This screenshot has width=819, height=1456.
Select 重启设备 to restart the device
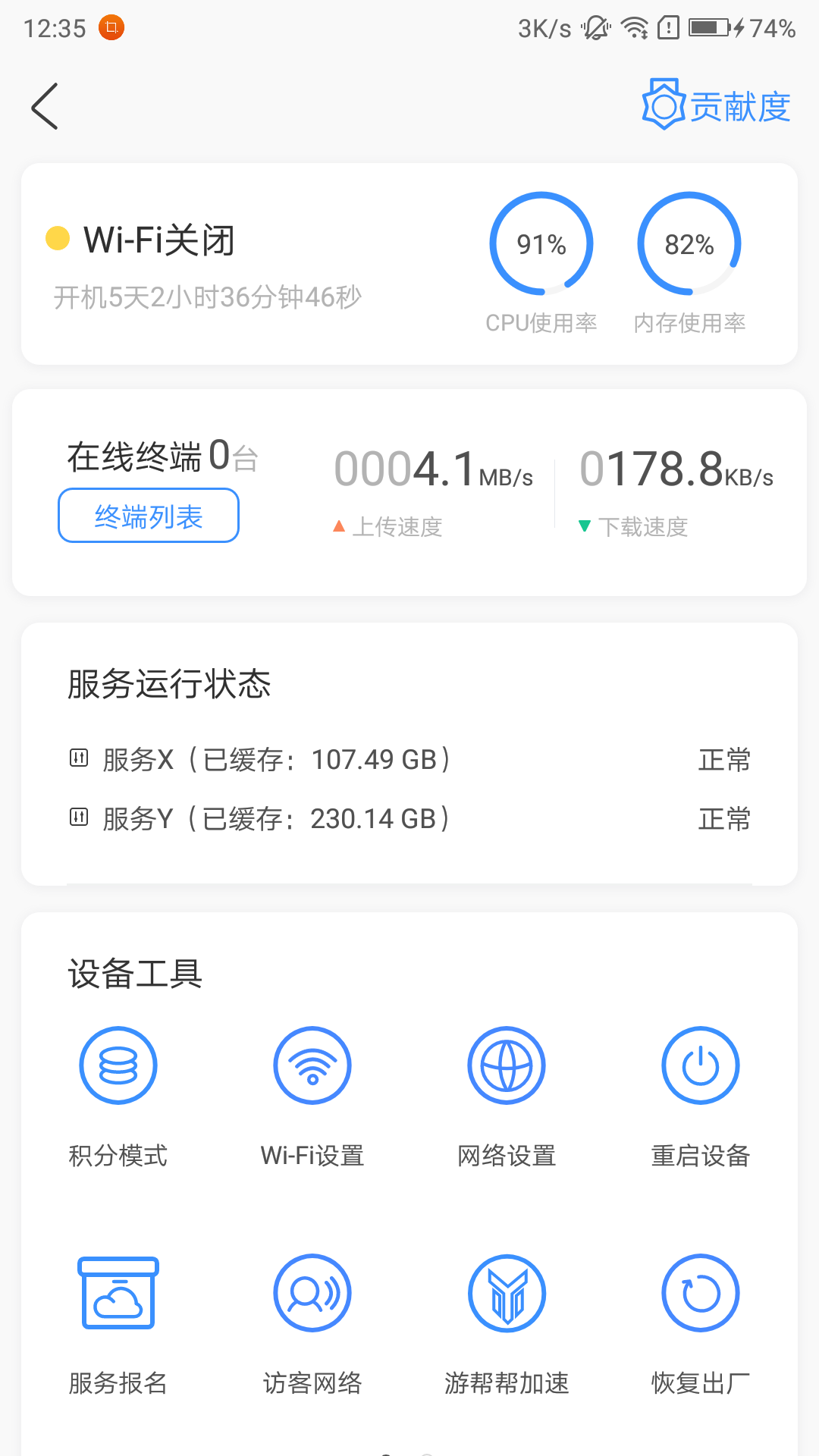701,1065
